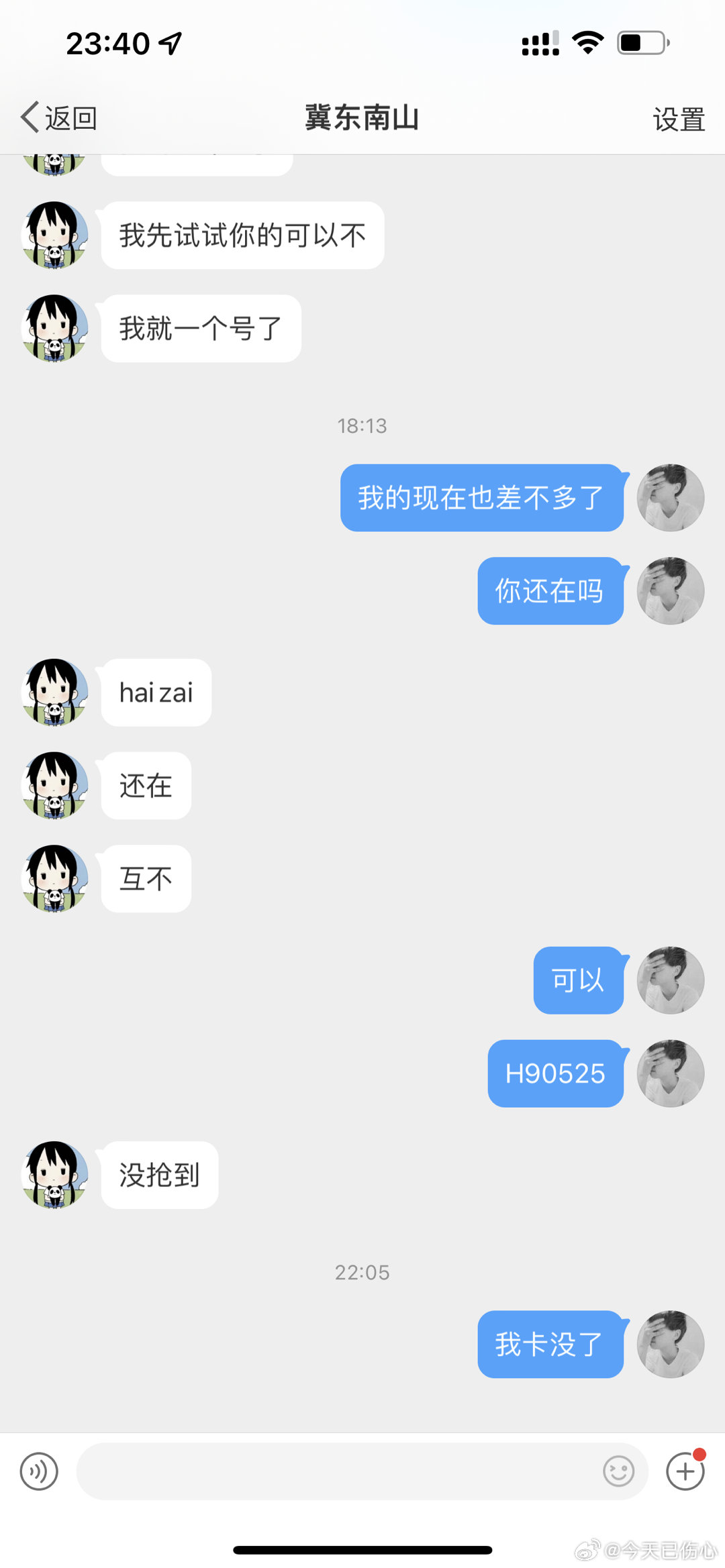This screenshot has width=725, height=1568.
Task: Open the emoji picker
Action: pos(618,1471)
